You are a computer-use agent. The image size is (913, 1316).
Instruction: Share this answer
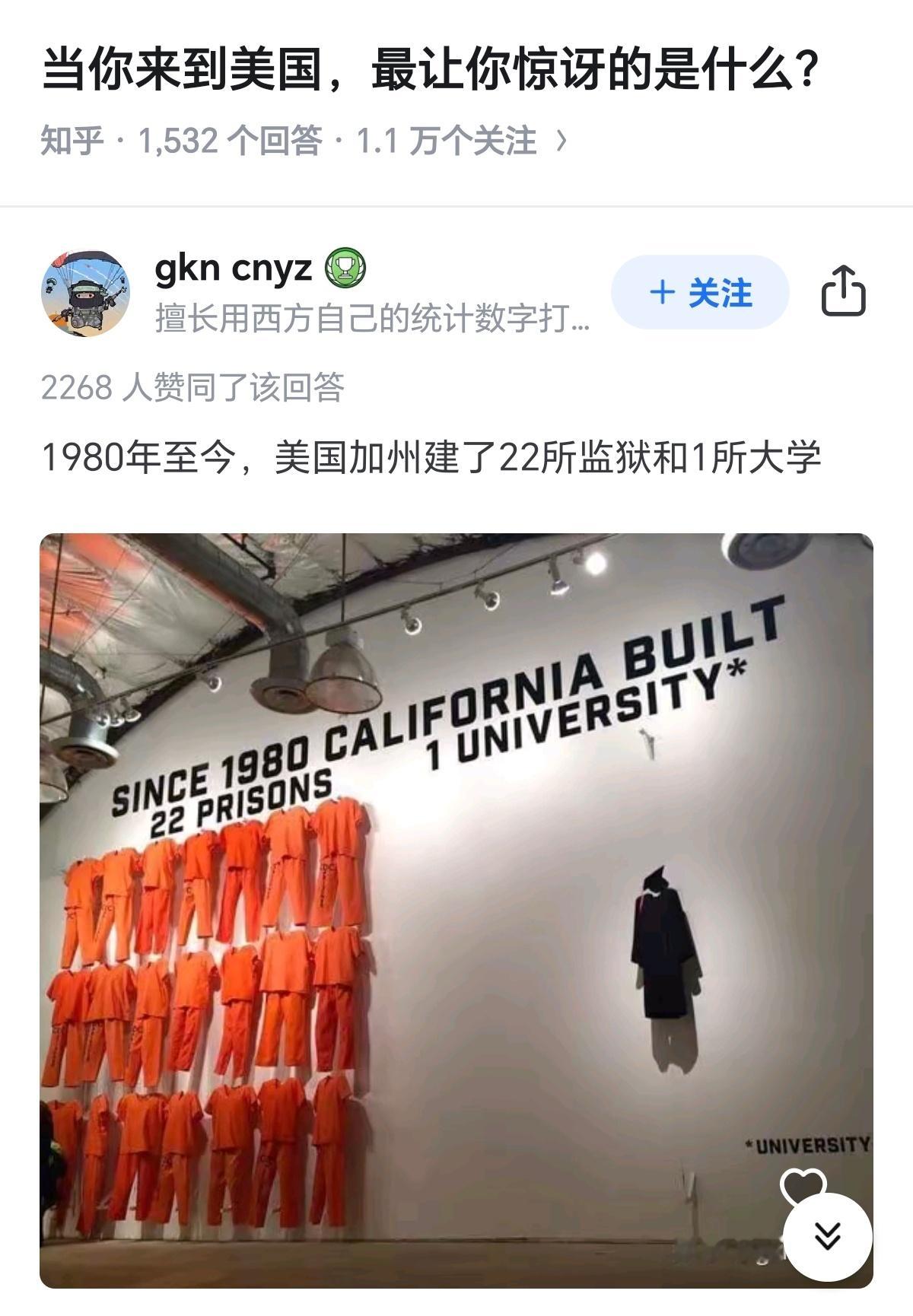click(843, 290)
